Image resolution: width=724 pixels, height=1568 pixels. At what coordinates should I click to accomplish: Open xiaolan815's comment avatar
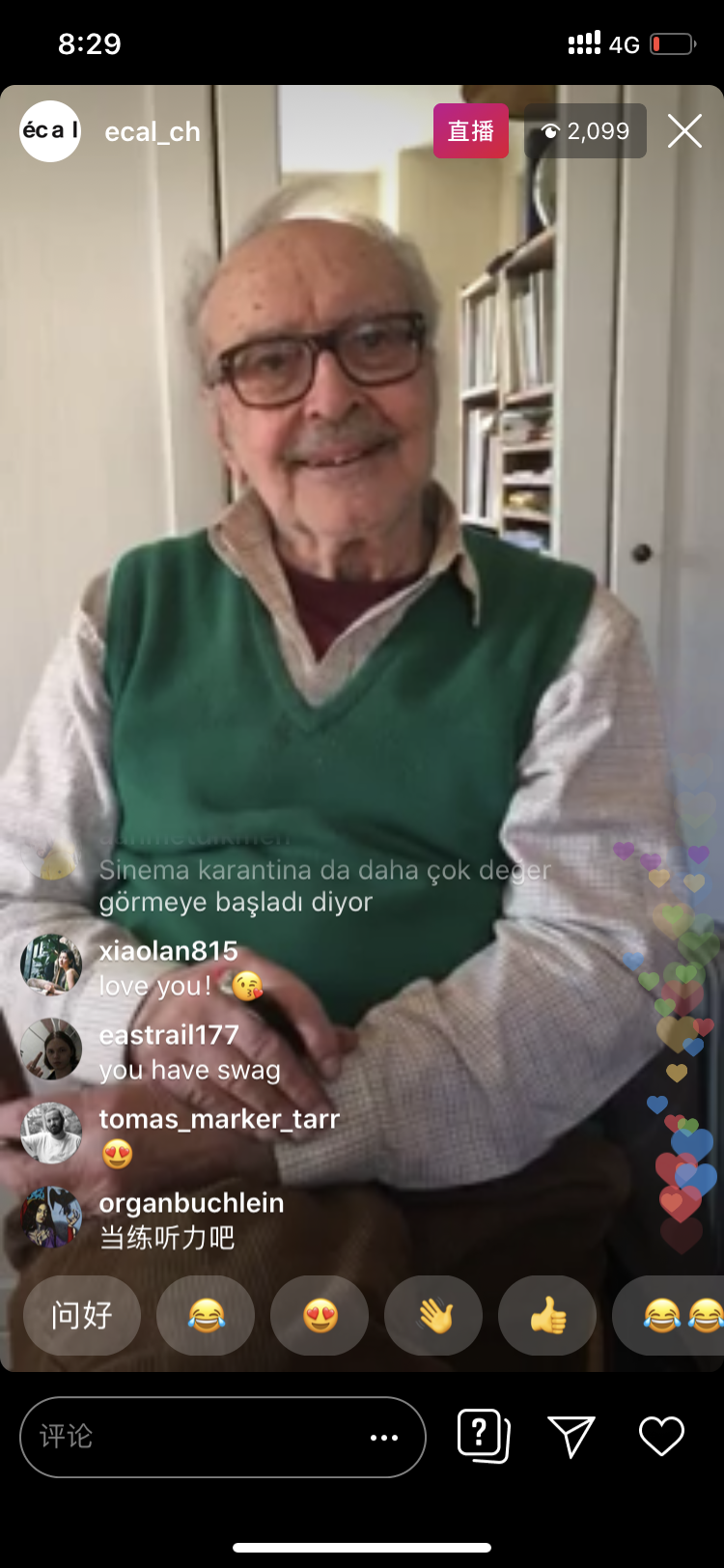(51, 965)
